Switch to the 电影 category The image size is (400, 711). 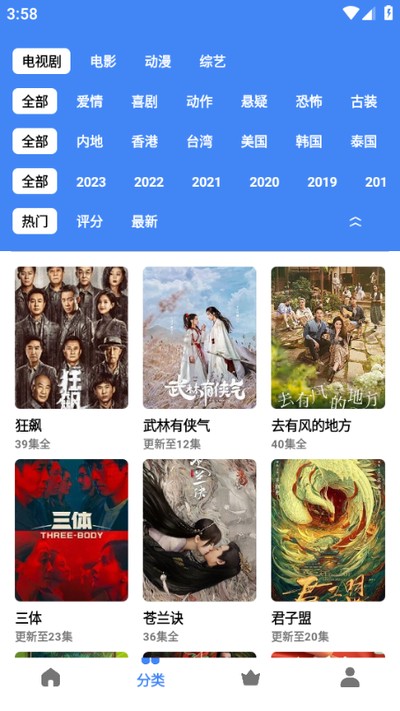click(x=103, y=61)
